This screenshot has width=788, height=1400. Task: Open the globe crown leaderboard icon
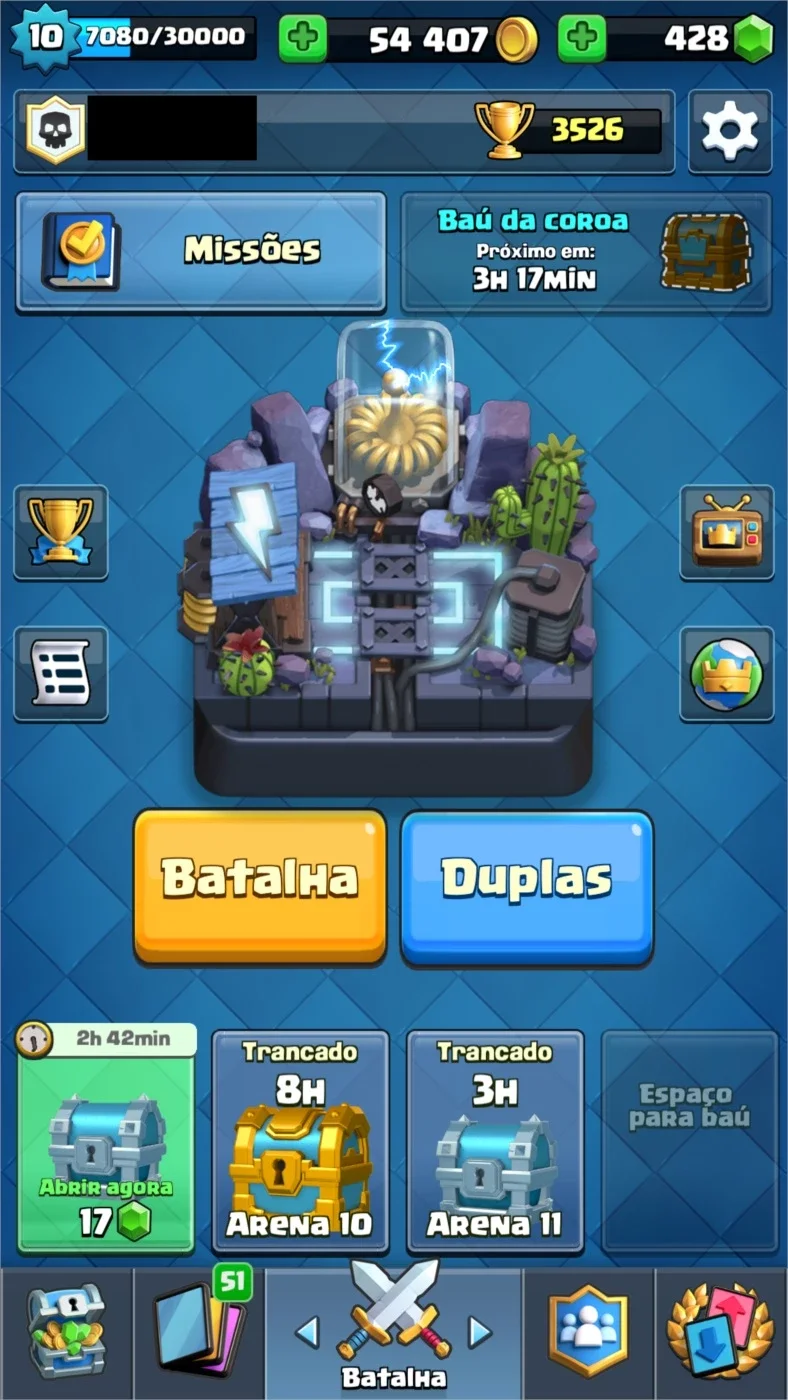(727, 673)
